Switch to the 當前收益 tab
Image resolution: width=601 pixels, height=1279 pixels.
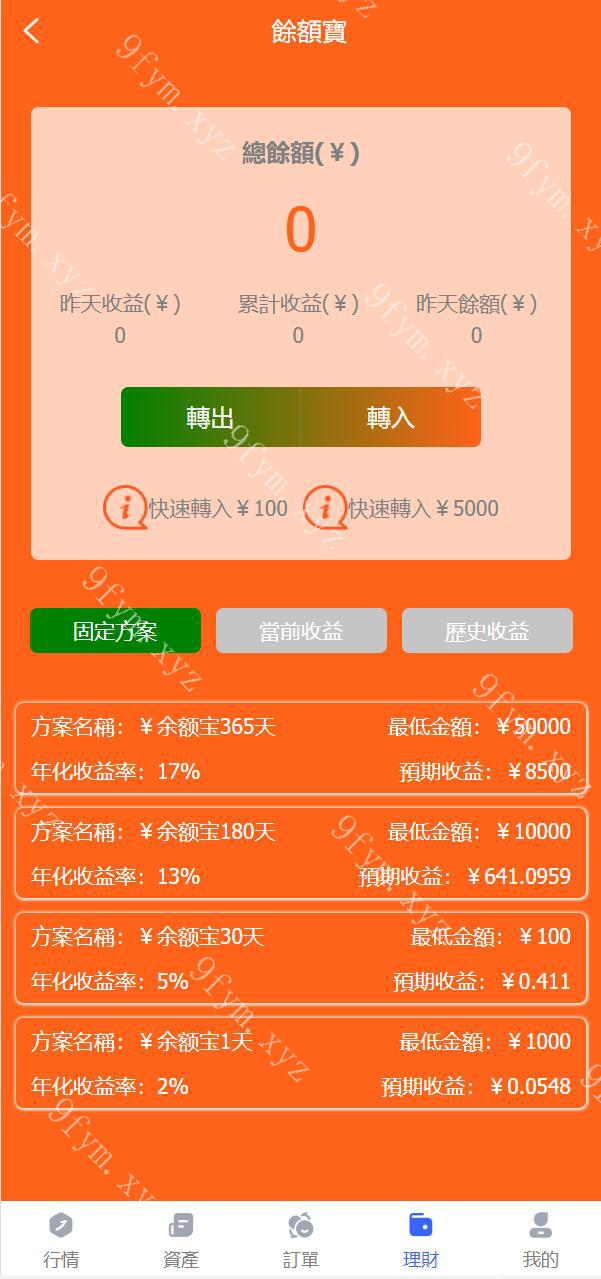[x=301, y=631]
